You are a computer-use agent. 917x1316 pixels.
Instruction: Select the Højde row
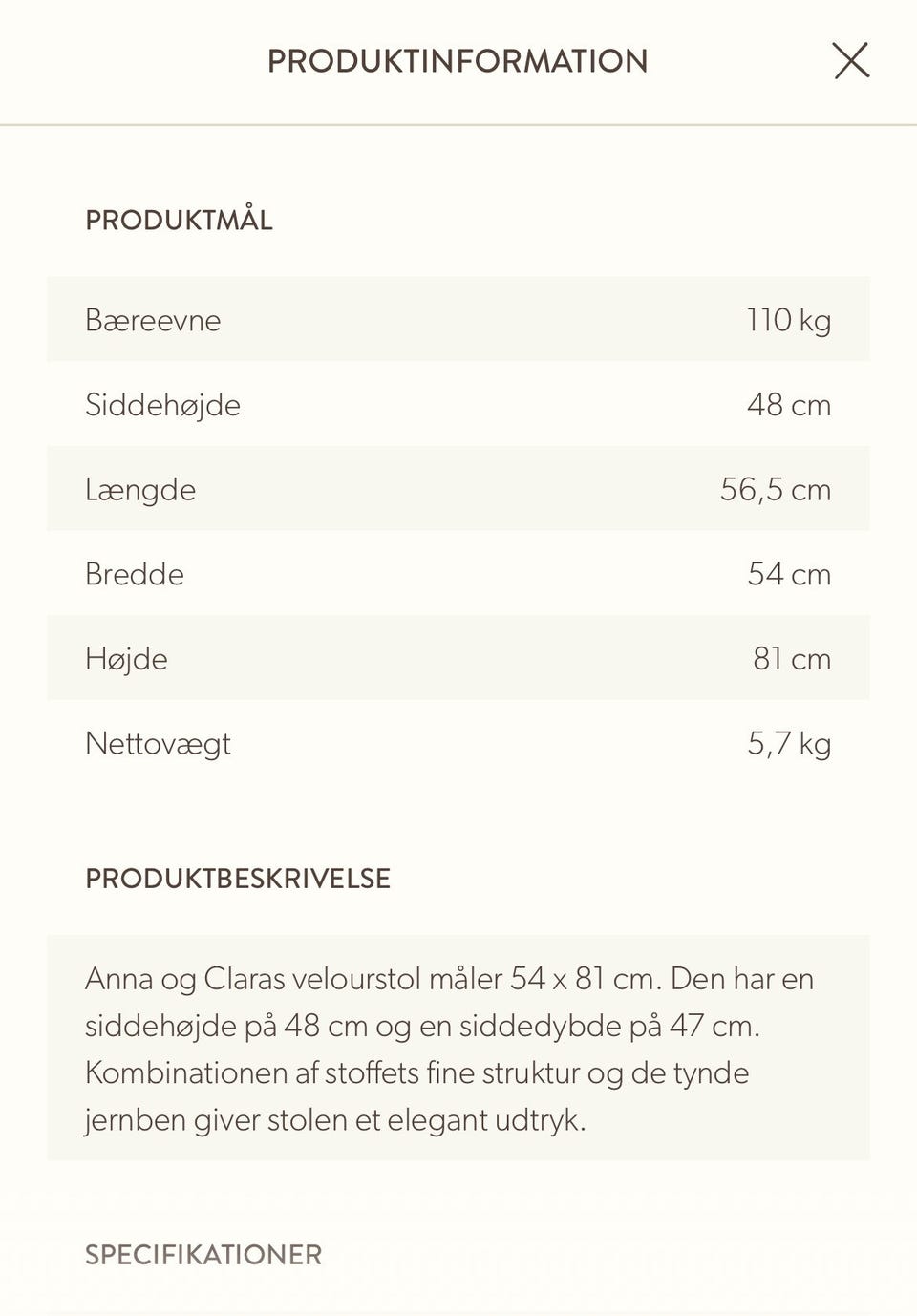(x=125, y=659)
